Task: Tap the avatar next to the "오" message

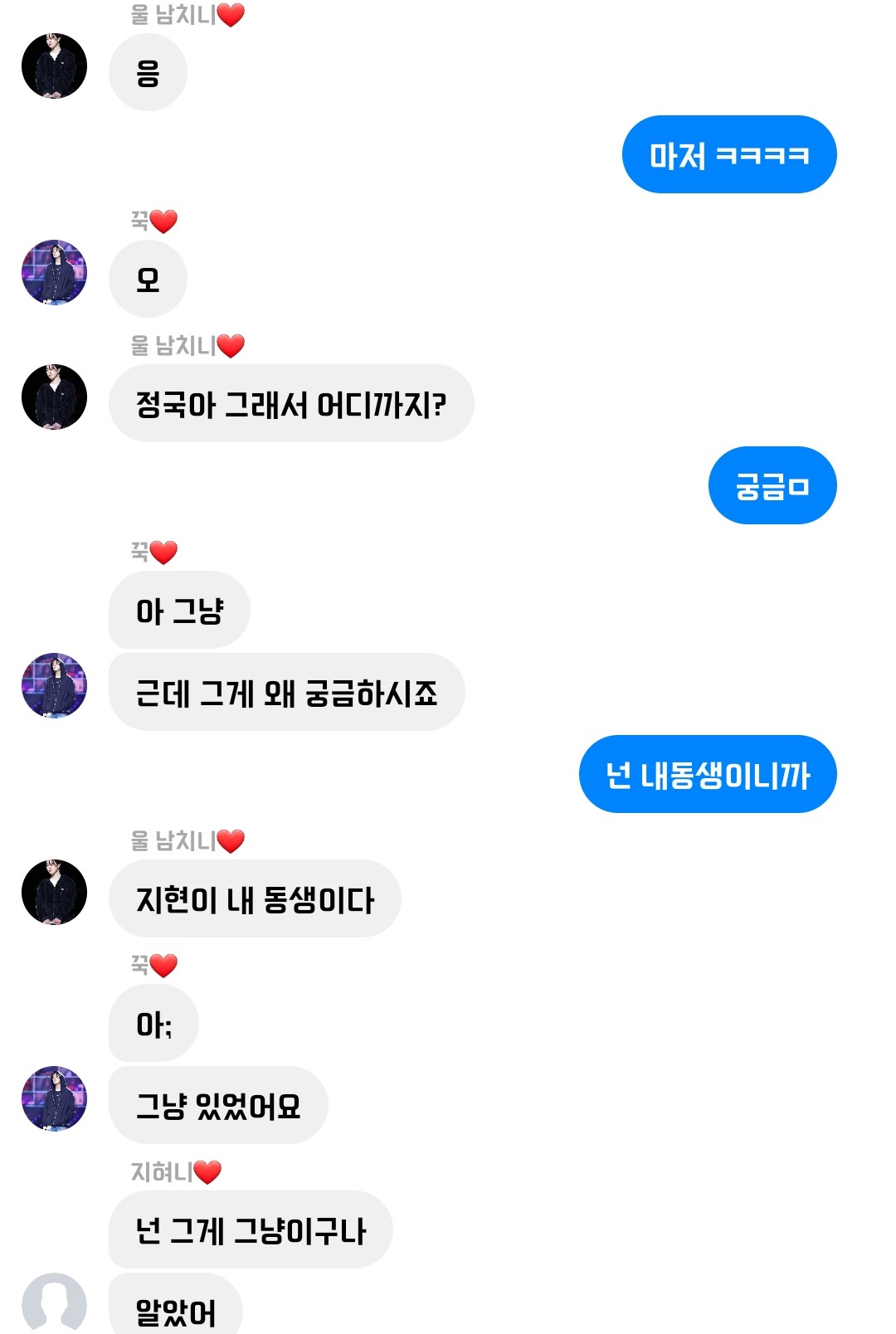Action: 54,273
